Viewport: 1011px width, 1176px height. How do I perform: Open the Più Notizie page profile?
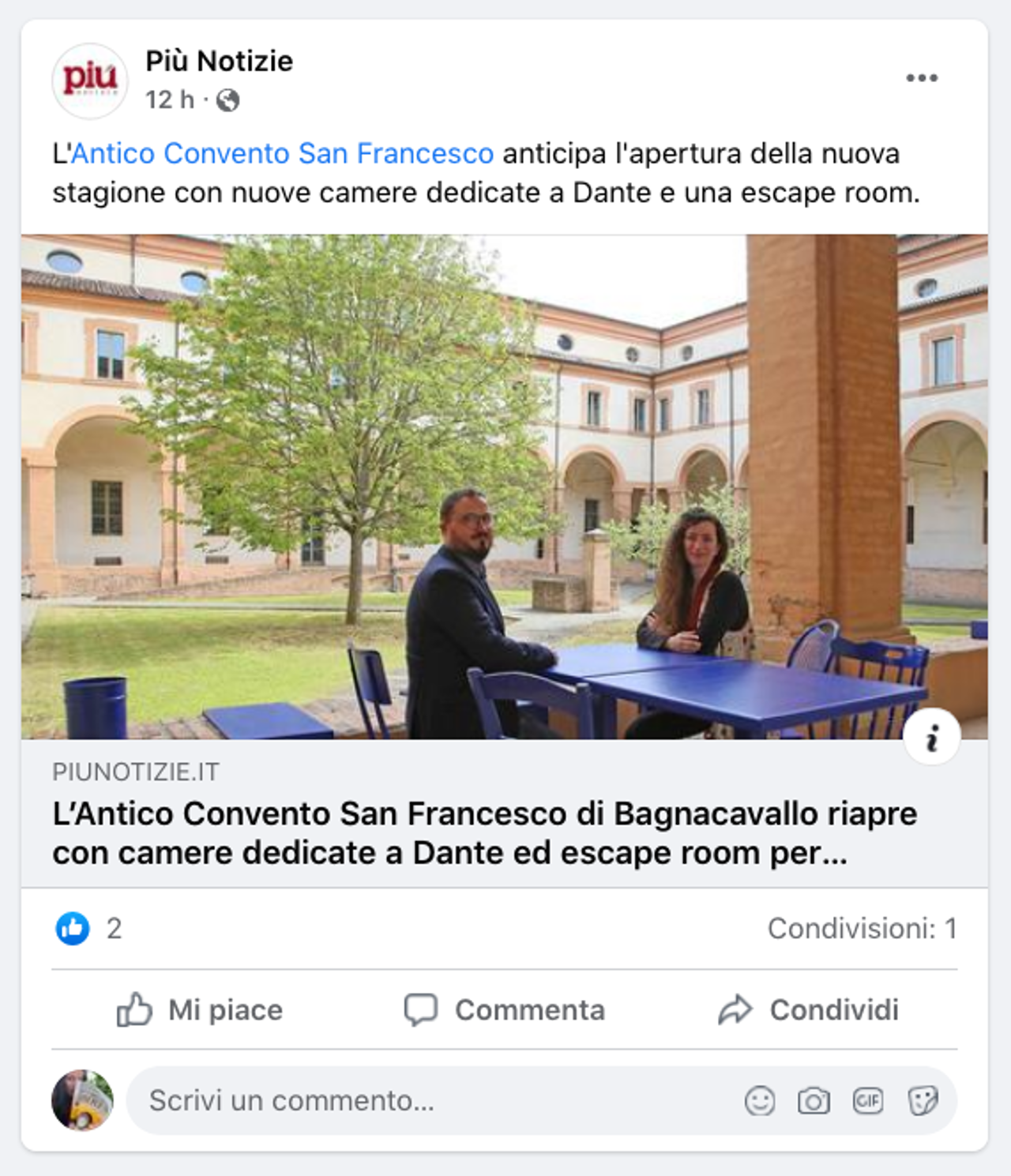(219, 61)
